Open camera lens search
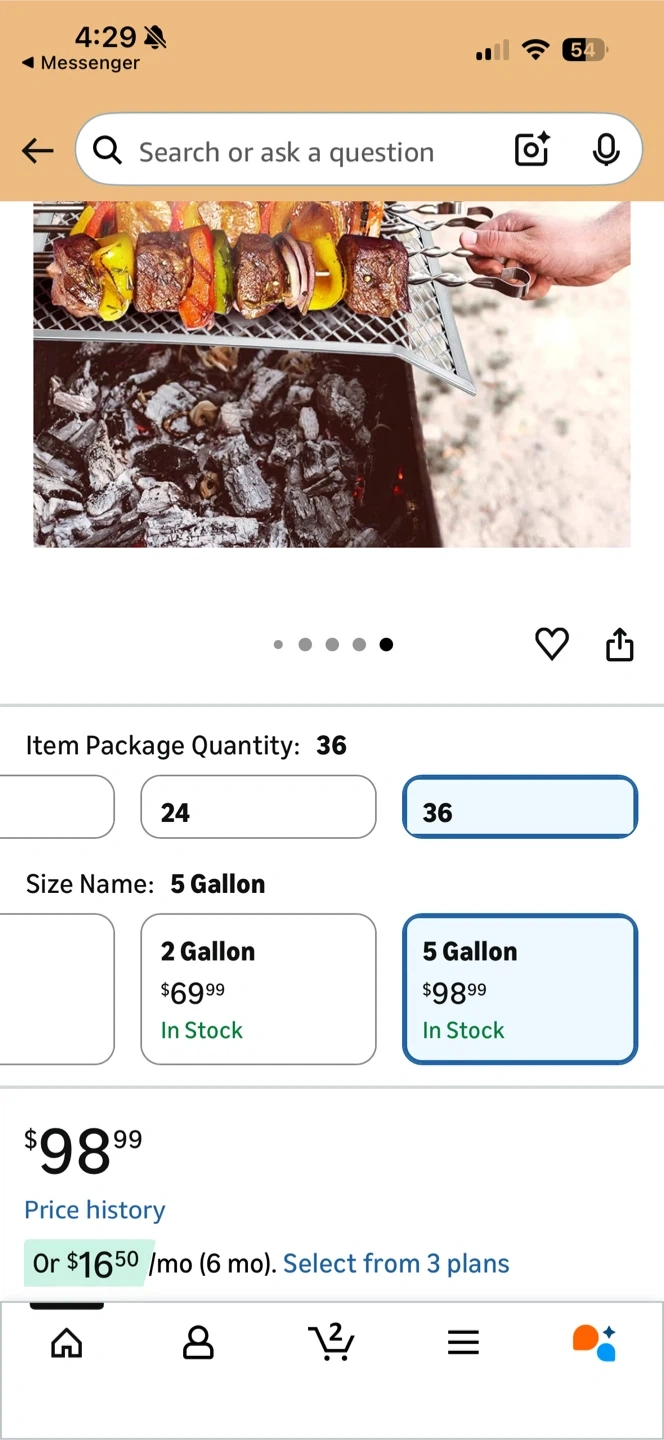Viewport: 664px width, 1440px height. (532, 150)
